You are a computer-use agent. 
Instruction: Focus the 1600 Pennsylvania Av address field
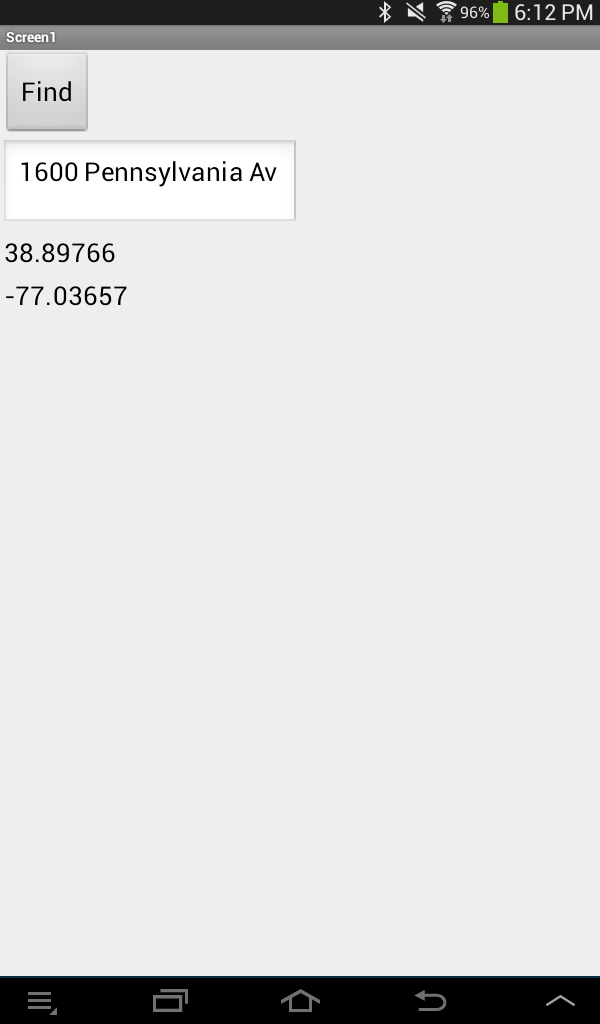[x=150, y=179]
